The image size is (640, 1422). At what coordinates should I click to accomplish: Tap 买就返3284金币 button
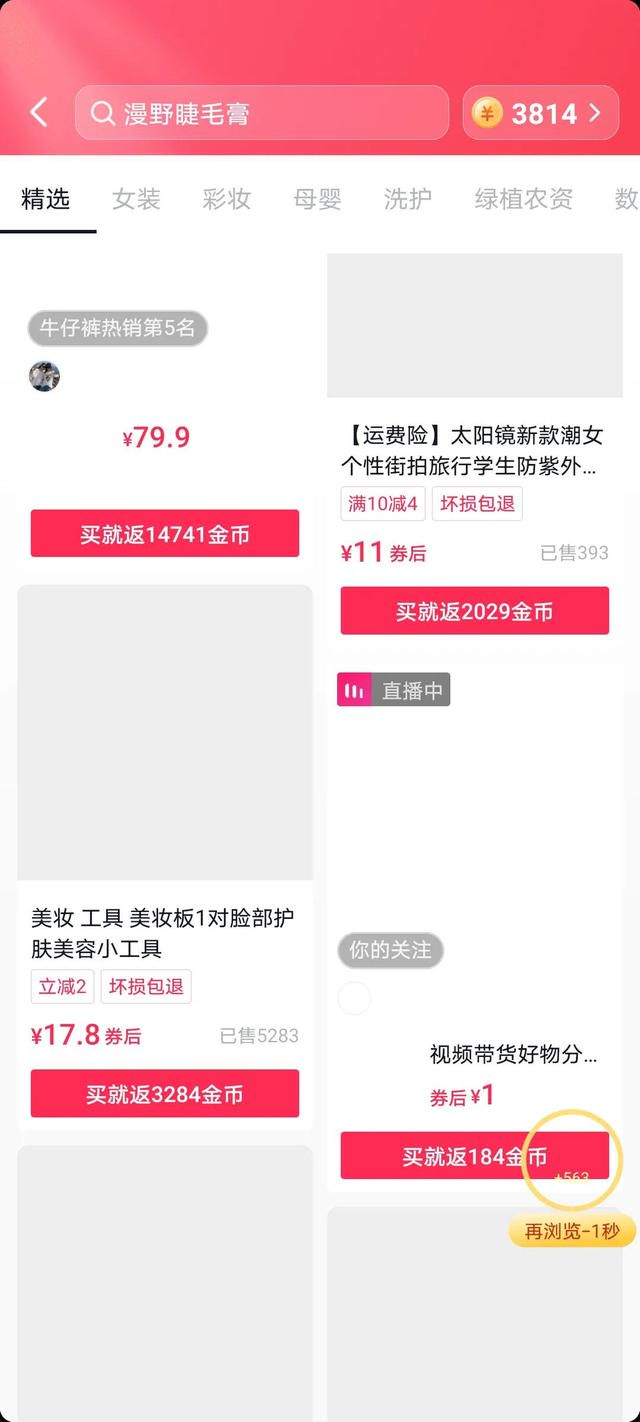tap(165, 1094)
